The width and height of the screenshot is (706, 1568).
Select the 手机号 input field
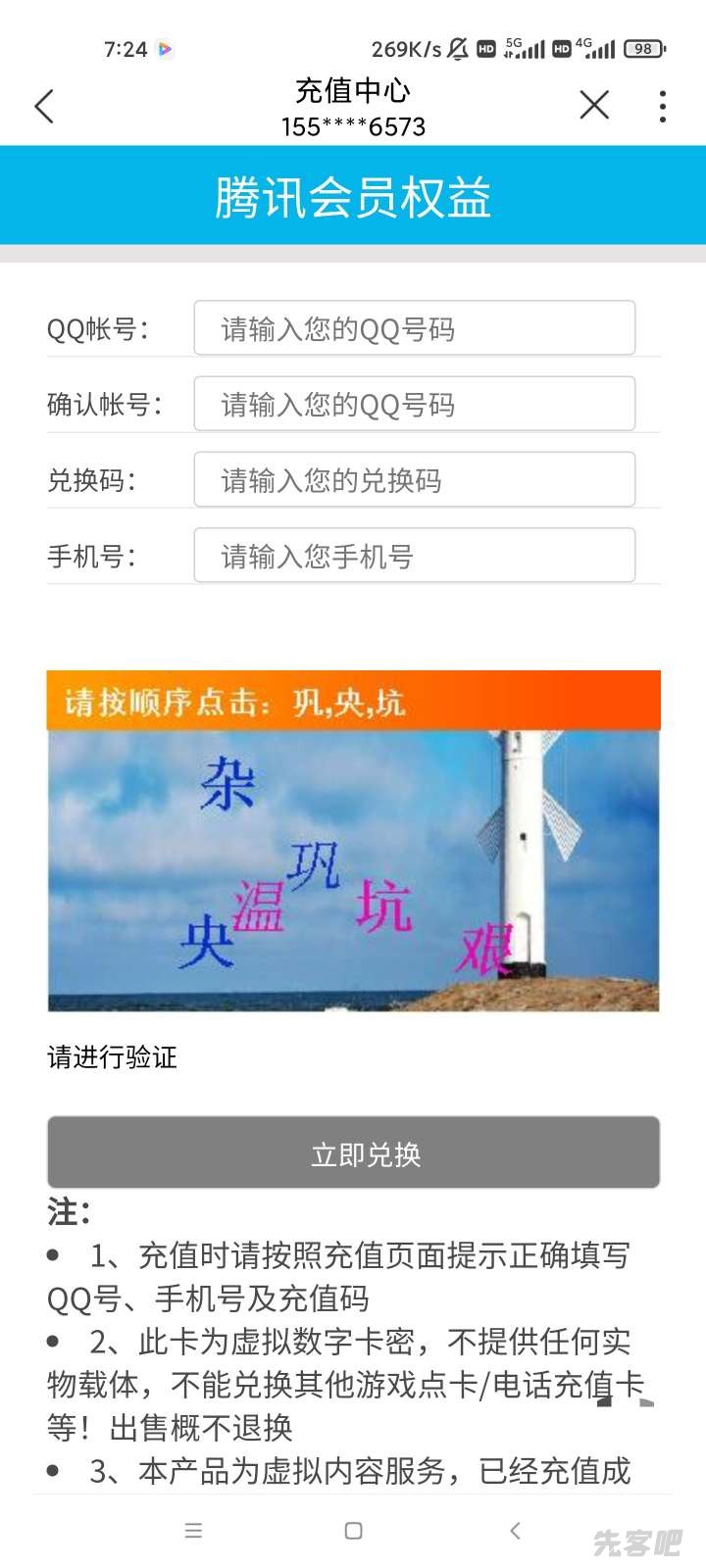pyautogui.click(x=414, y=556)
